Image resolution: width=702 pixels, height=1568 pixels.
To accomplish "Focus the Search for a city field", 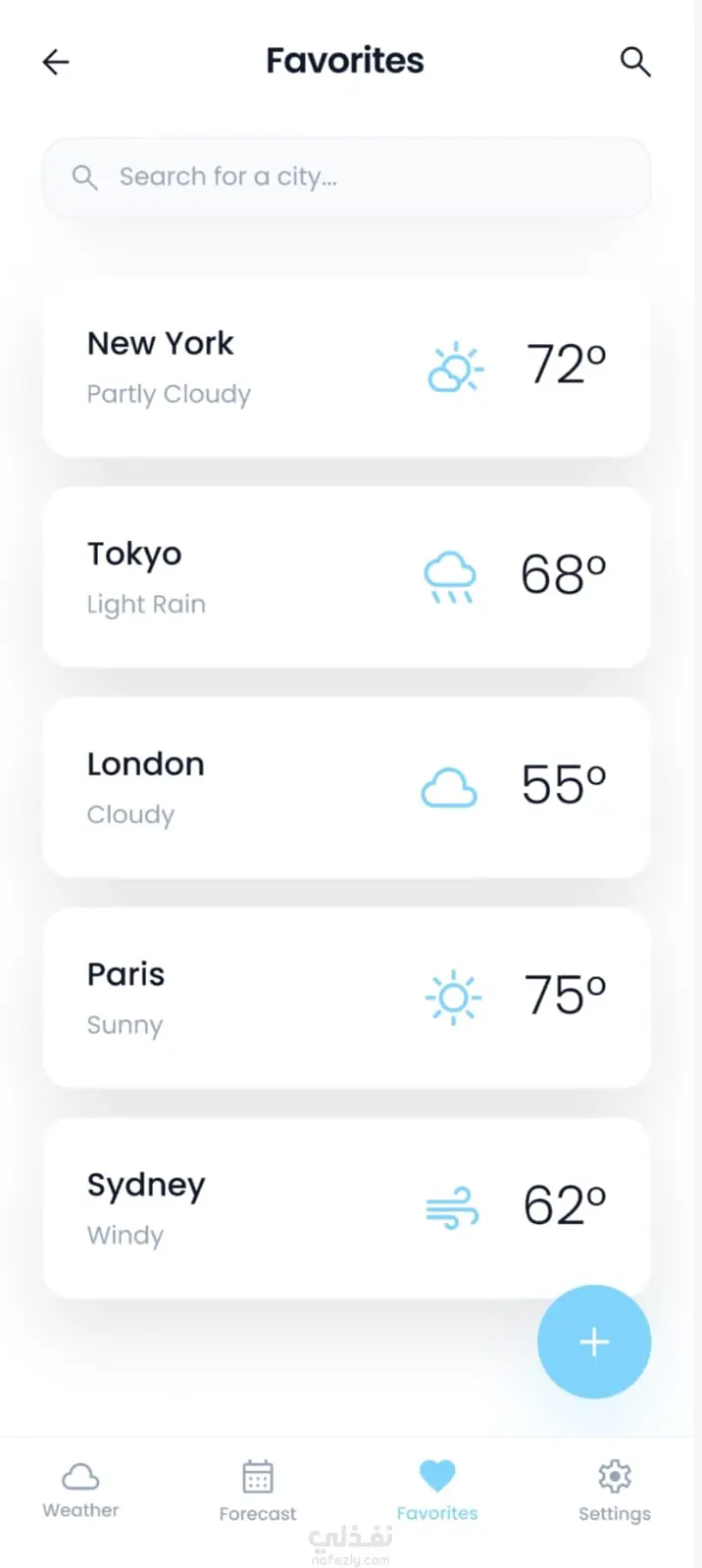I will (345, 177).
